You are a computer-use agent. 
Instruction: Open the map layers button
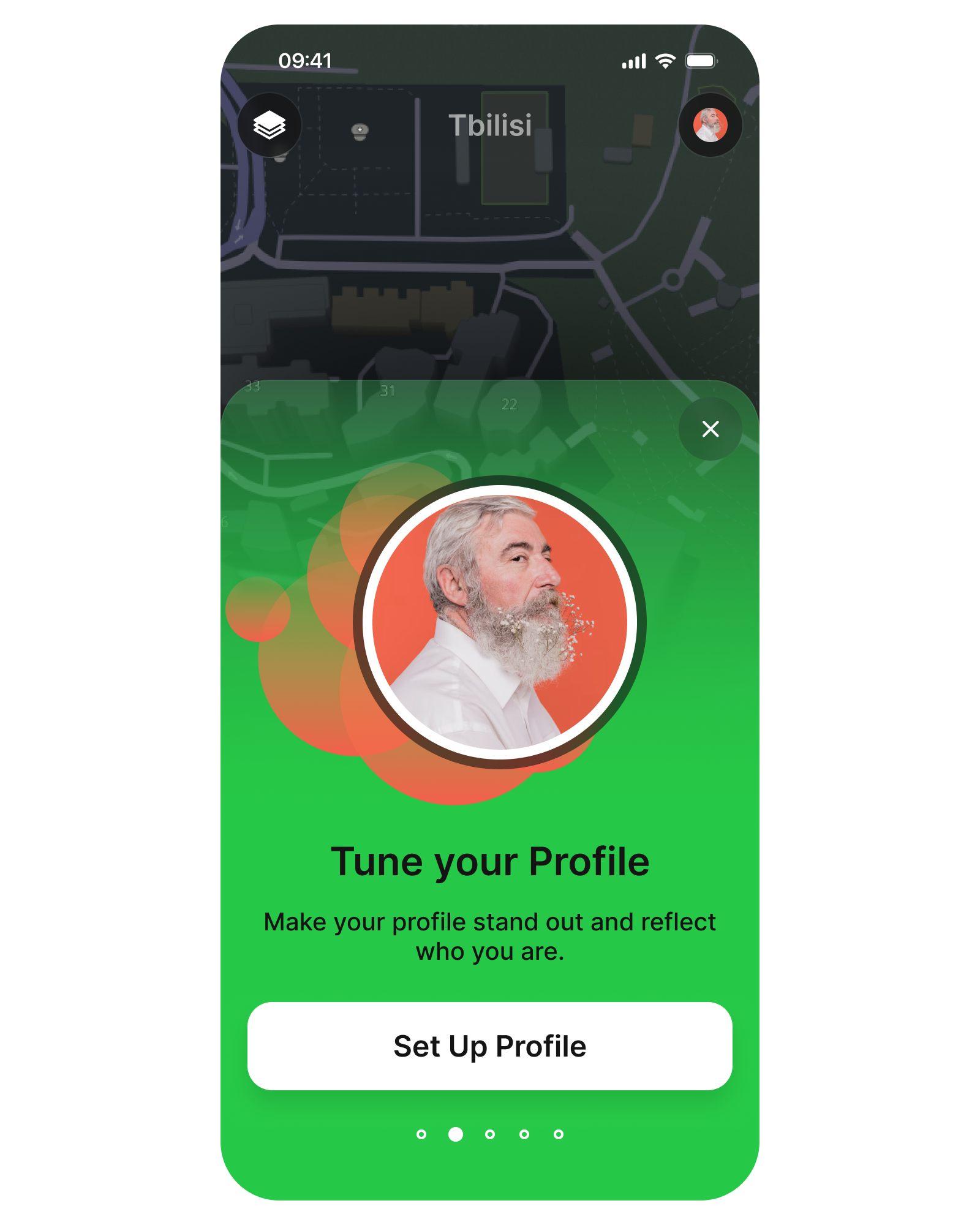pyautogui.click(x=269, y=125)
